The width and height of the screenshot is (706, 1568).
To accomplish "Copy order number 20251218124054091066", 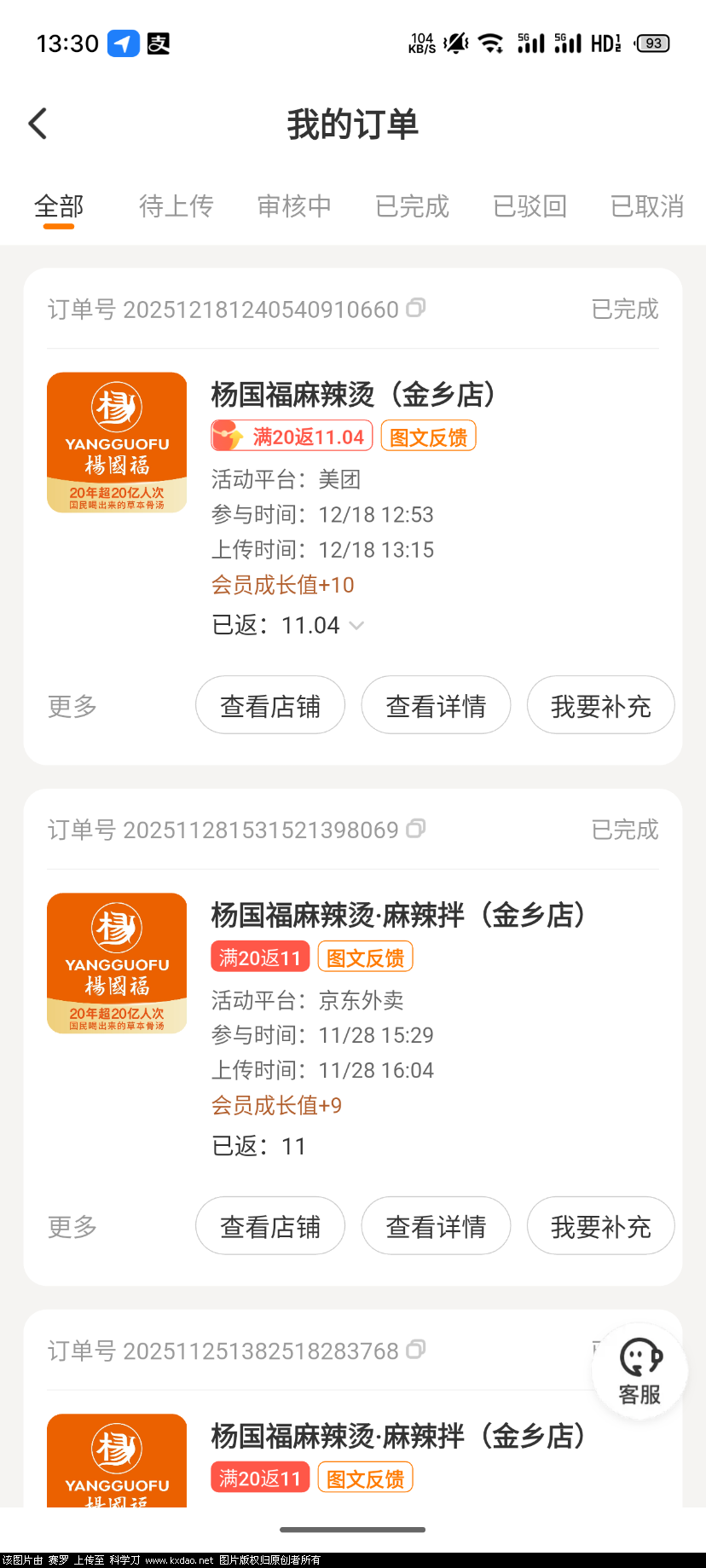I will (415, 309).
